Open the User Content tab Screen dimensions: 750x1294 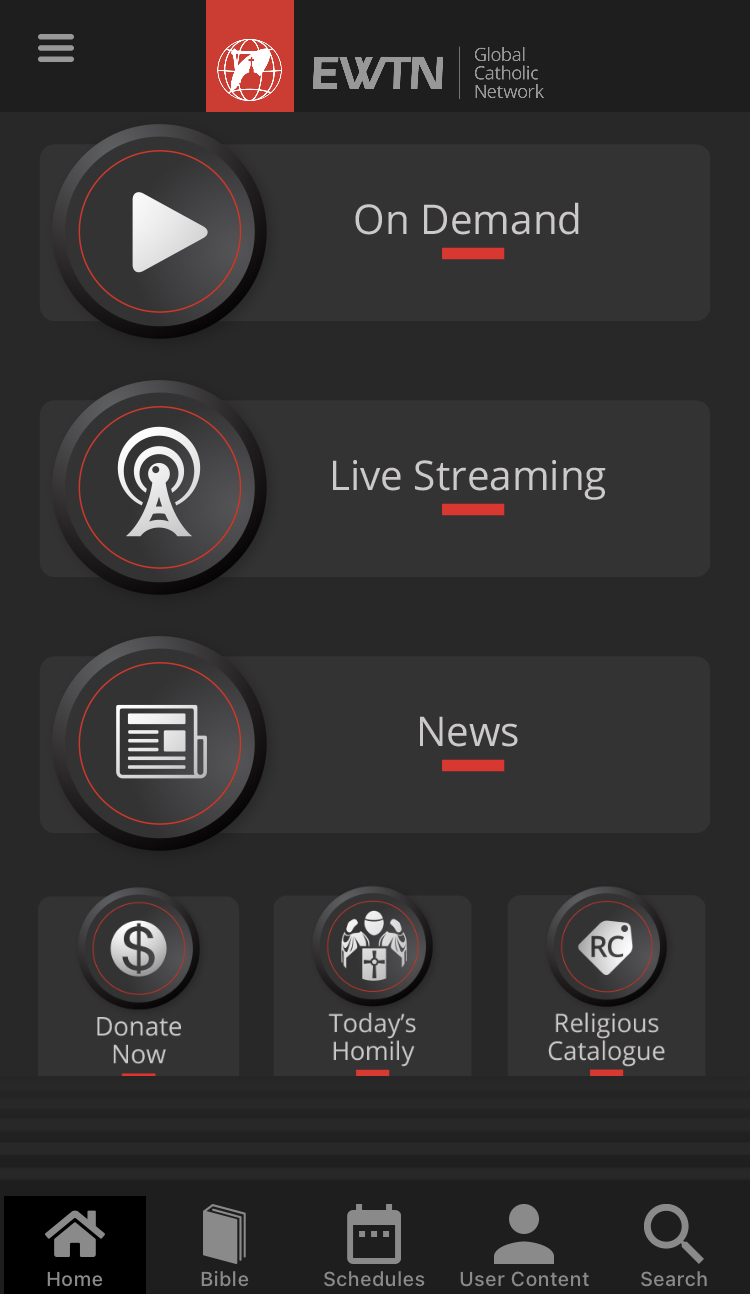click(524, 1246)
